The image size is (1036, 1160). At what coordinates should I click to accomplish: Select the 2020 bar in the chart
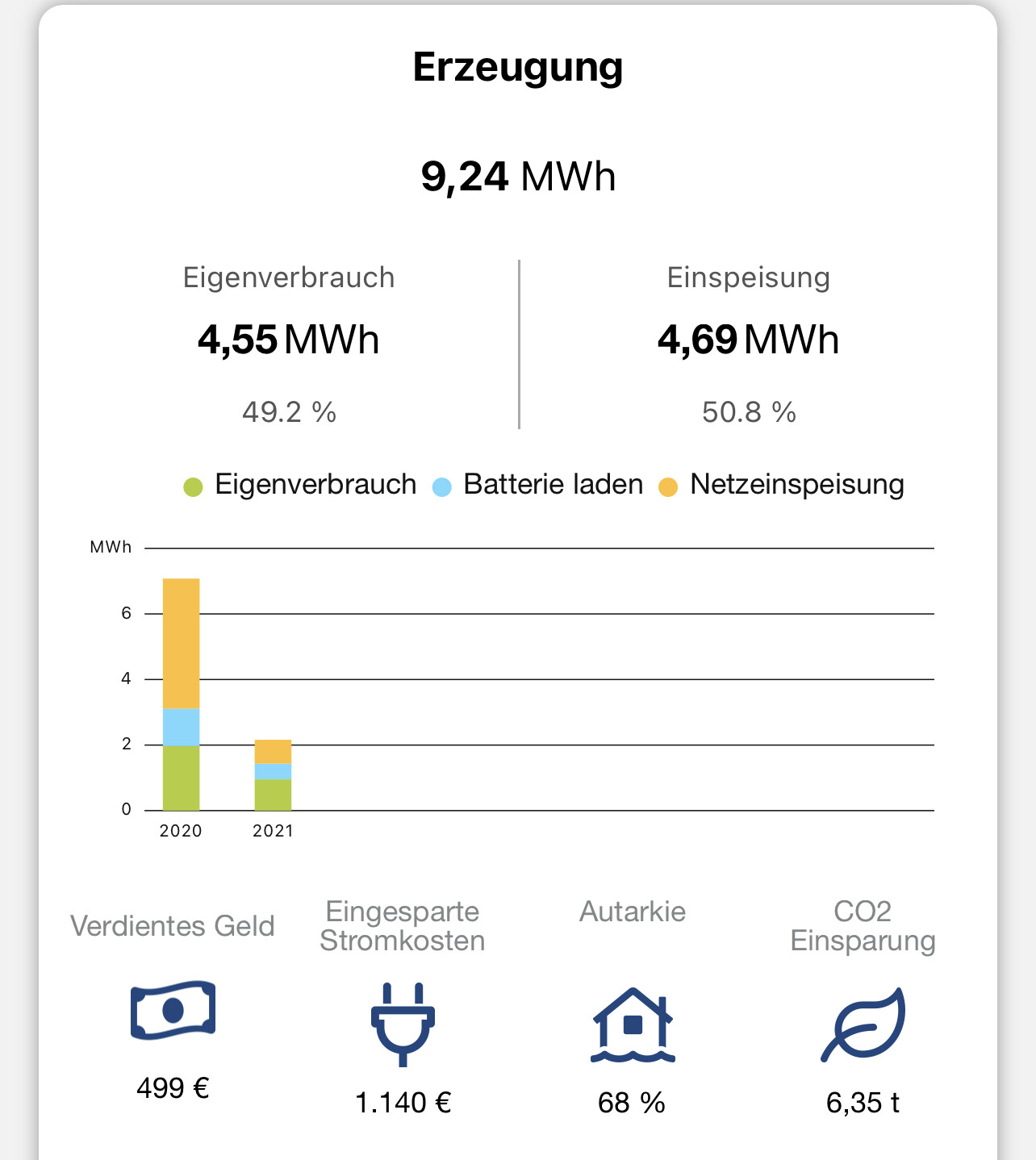pos(181,694)
